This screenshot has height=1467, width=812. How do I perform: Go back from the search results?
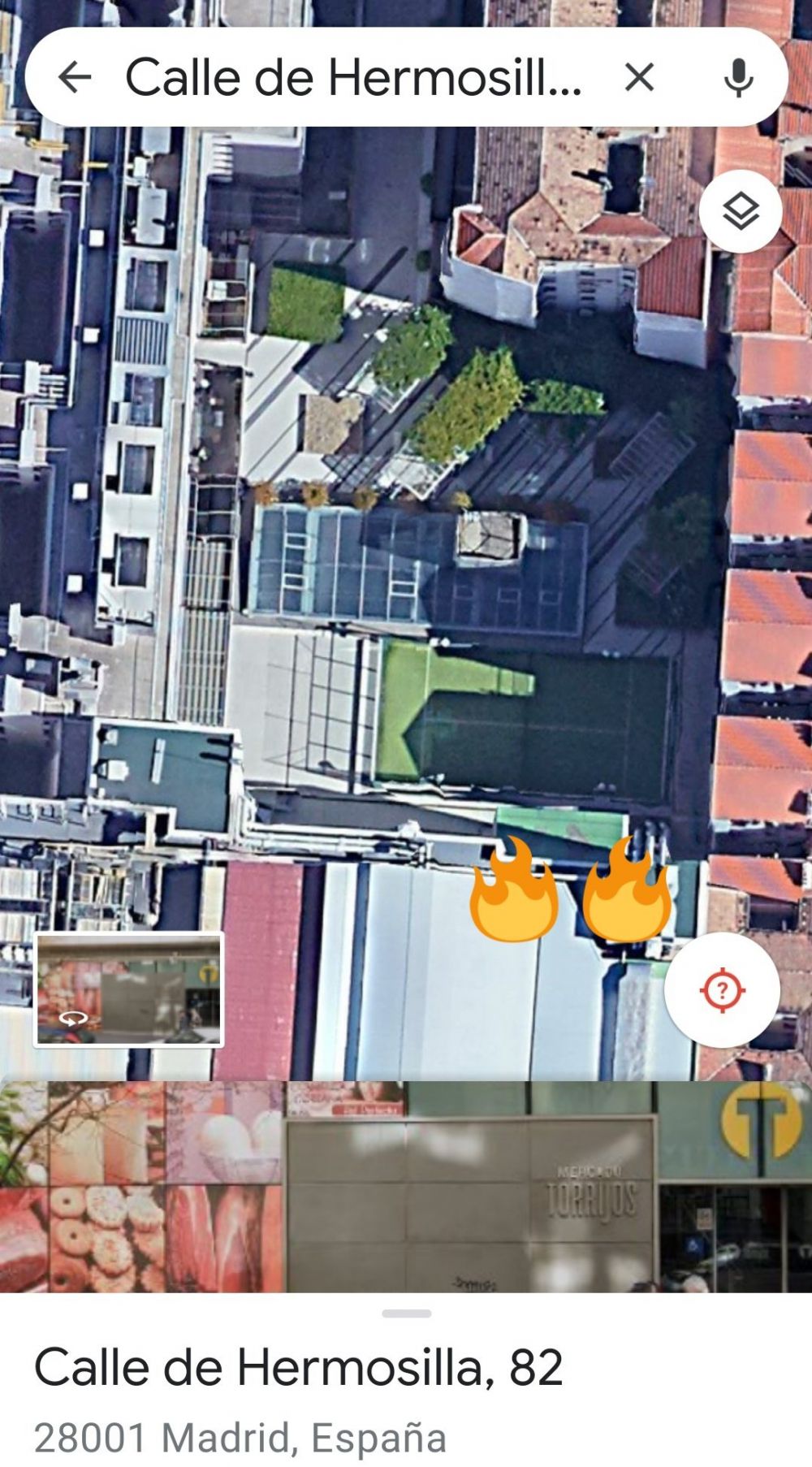click(75, 78)
